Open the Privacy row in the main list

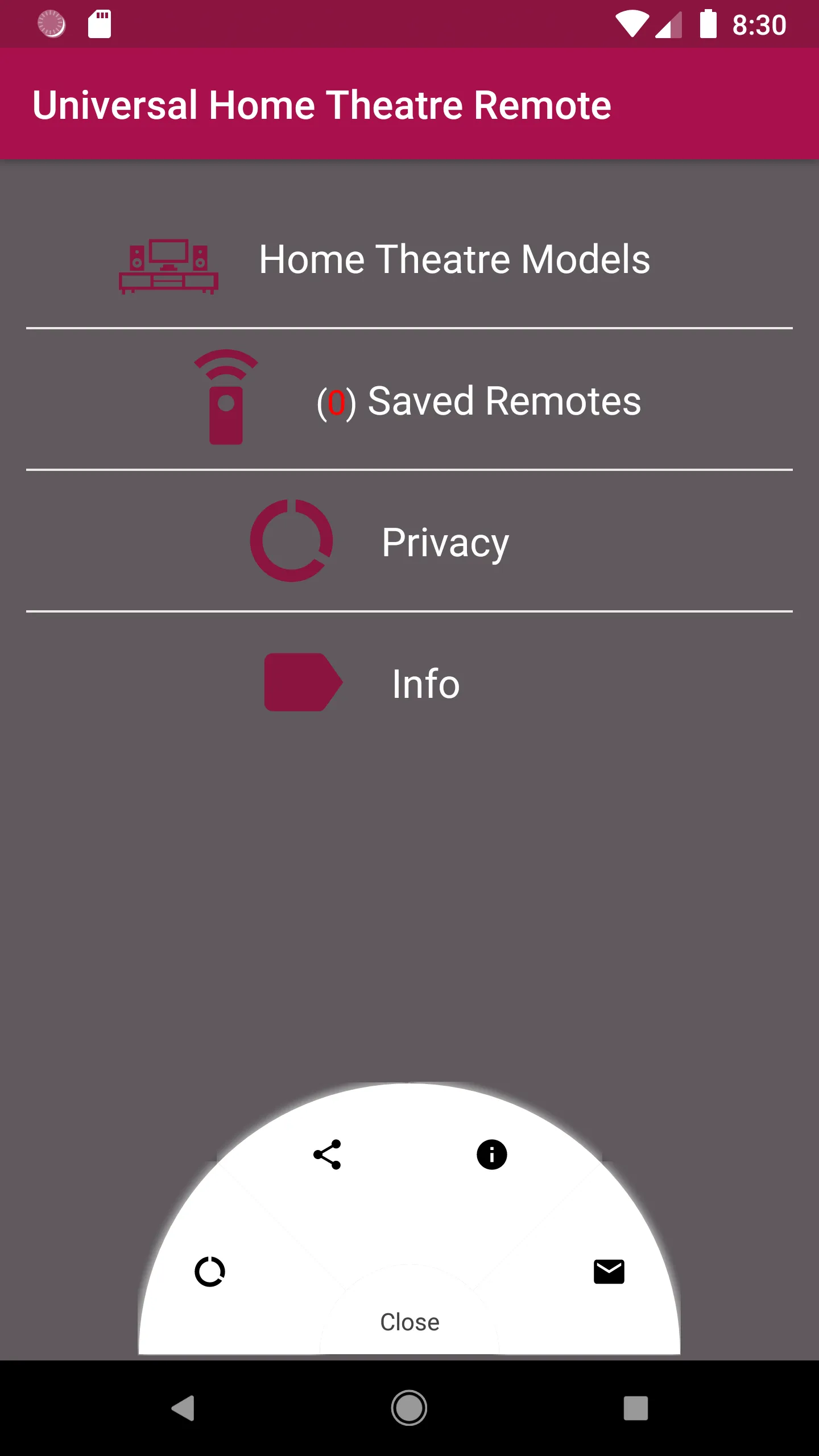point(409,541)
